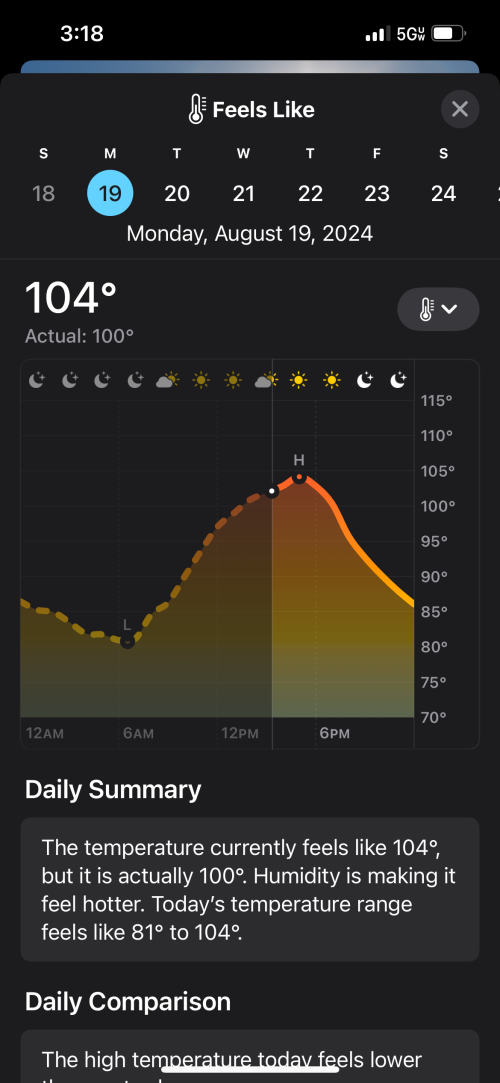Close the Feels Like panel
Image resolution: width=500 pixels, height=1083 pixels.
coord(459,109)
